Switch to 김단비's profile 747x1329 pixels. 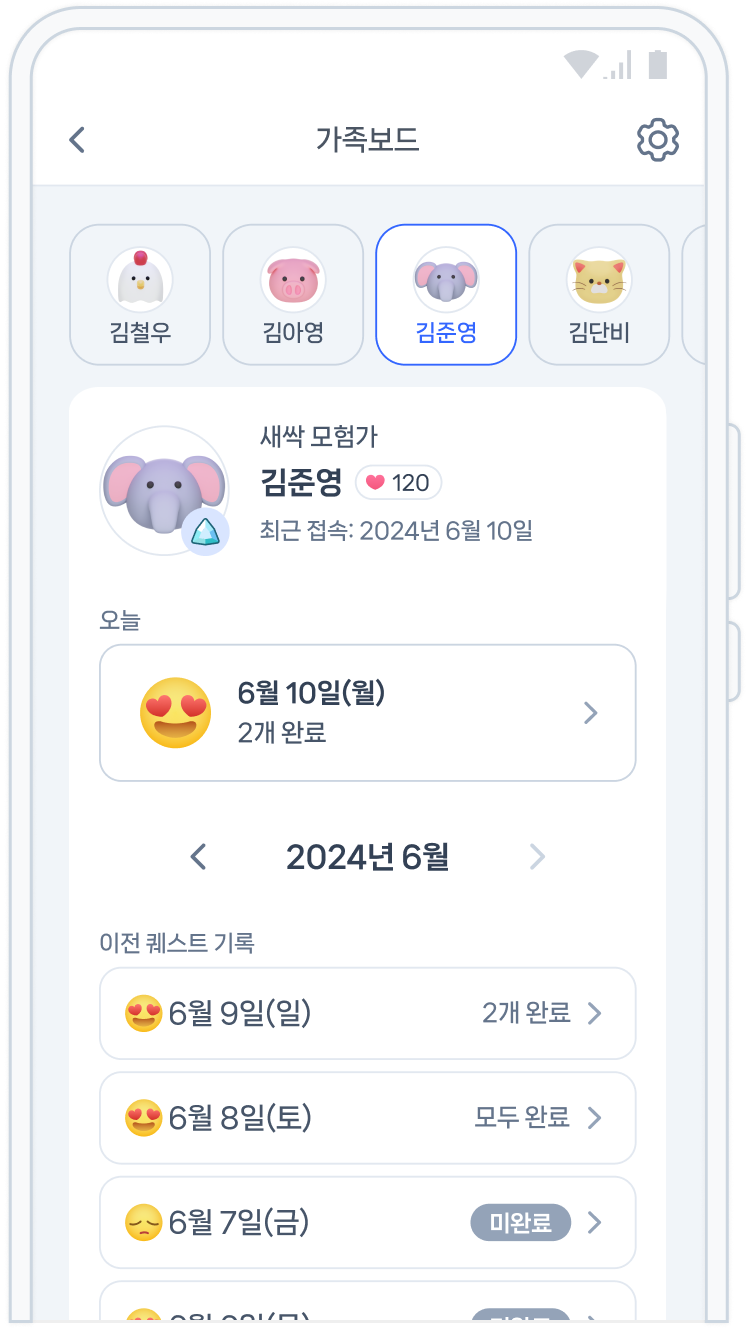click(599, 295)
